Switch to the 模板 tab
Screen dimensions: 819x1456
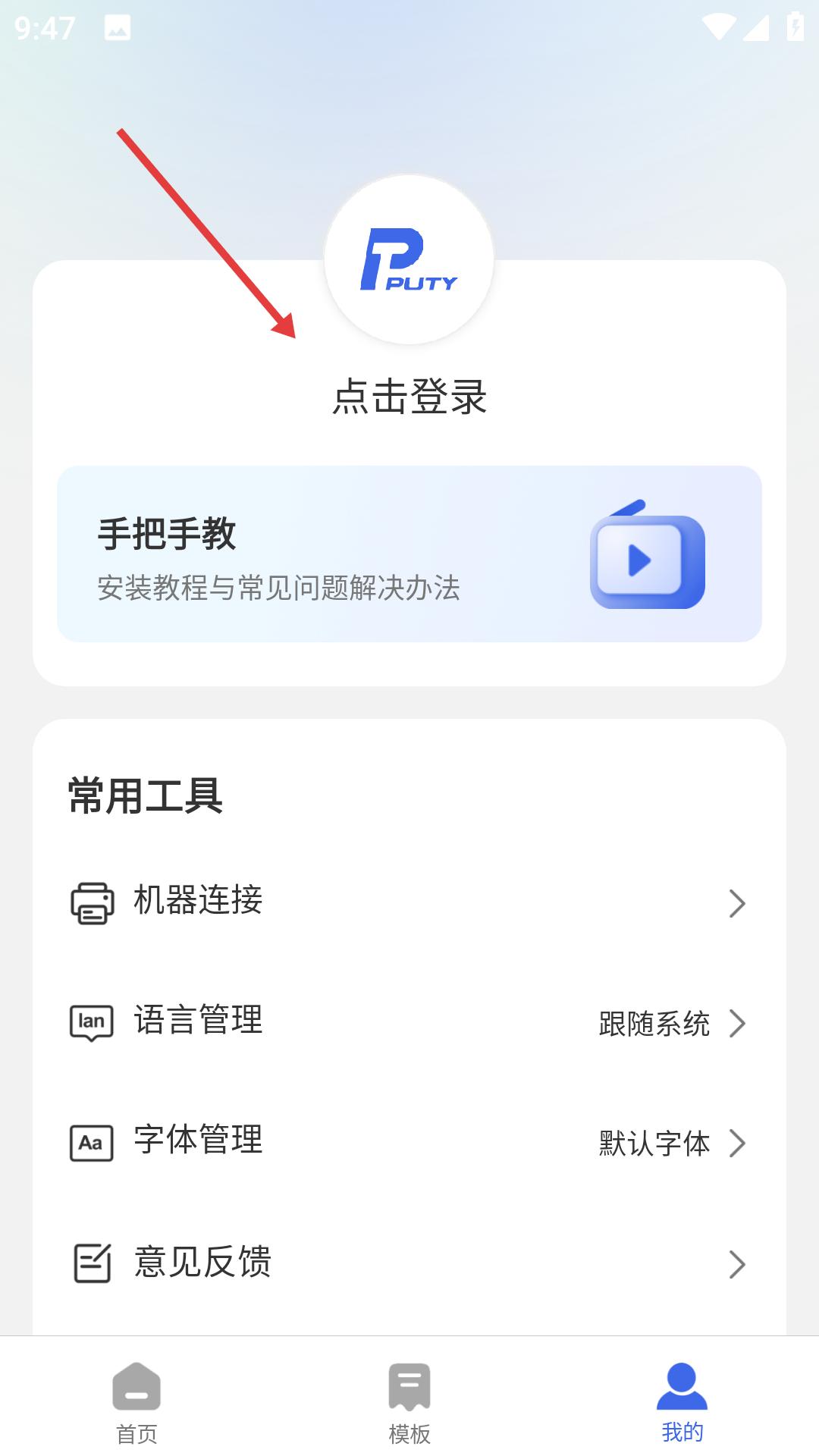[x=409, y=1407]
